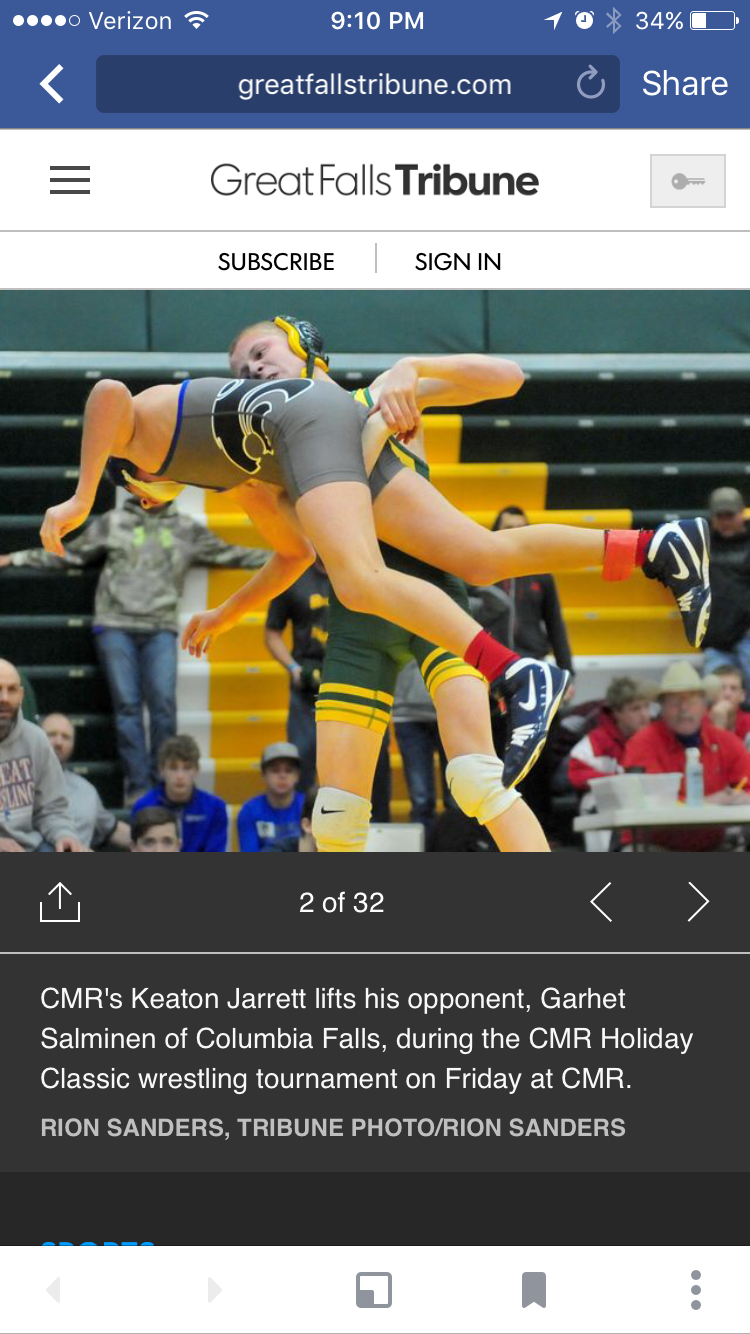Open the three-dot overflow menu
This screenshot has height=1334, width=750.
(x=696, y=1290)
